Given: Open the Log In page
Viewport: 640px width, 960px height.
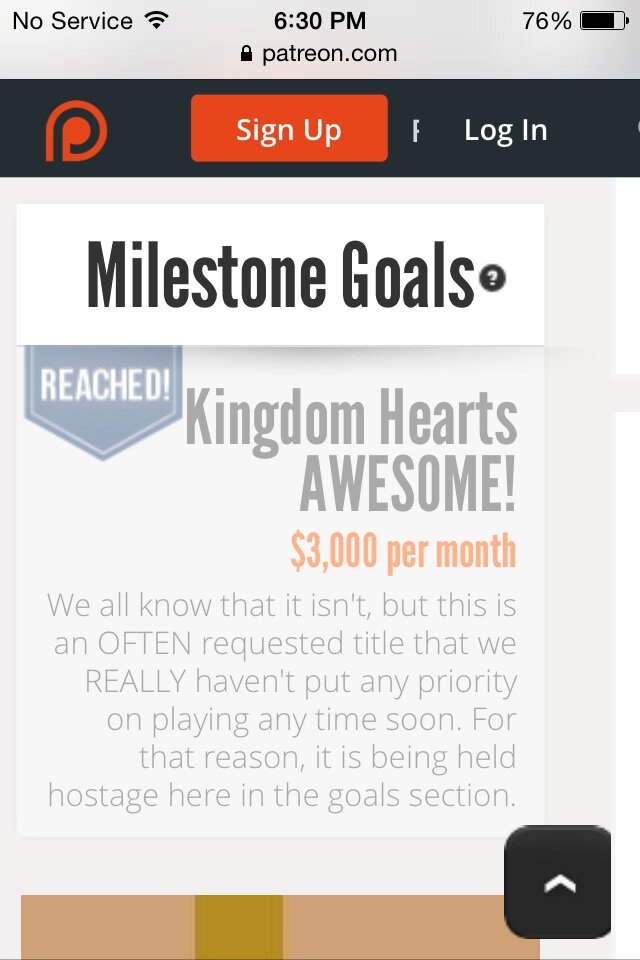Looking at the screenshot, I should (x=505, y=130).
